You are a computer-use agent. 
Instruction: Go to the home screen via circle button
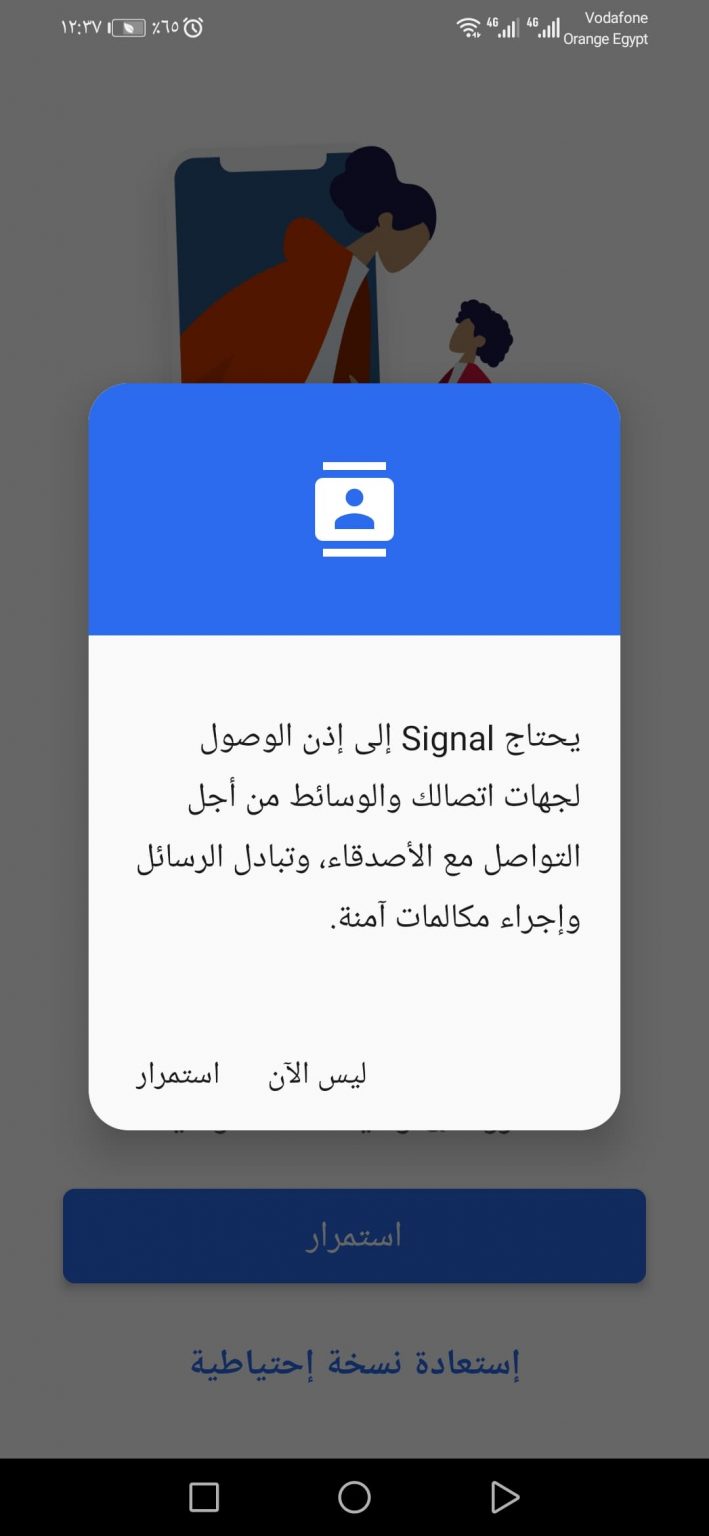(354, 1496)
